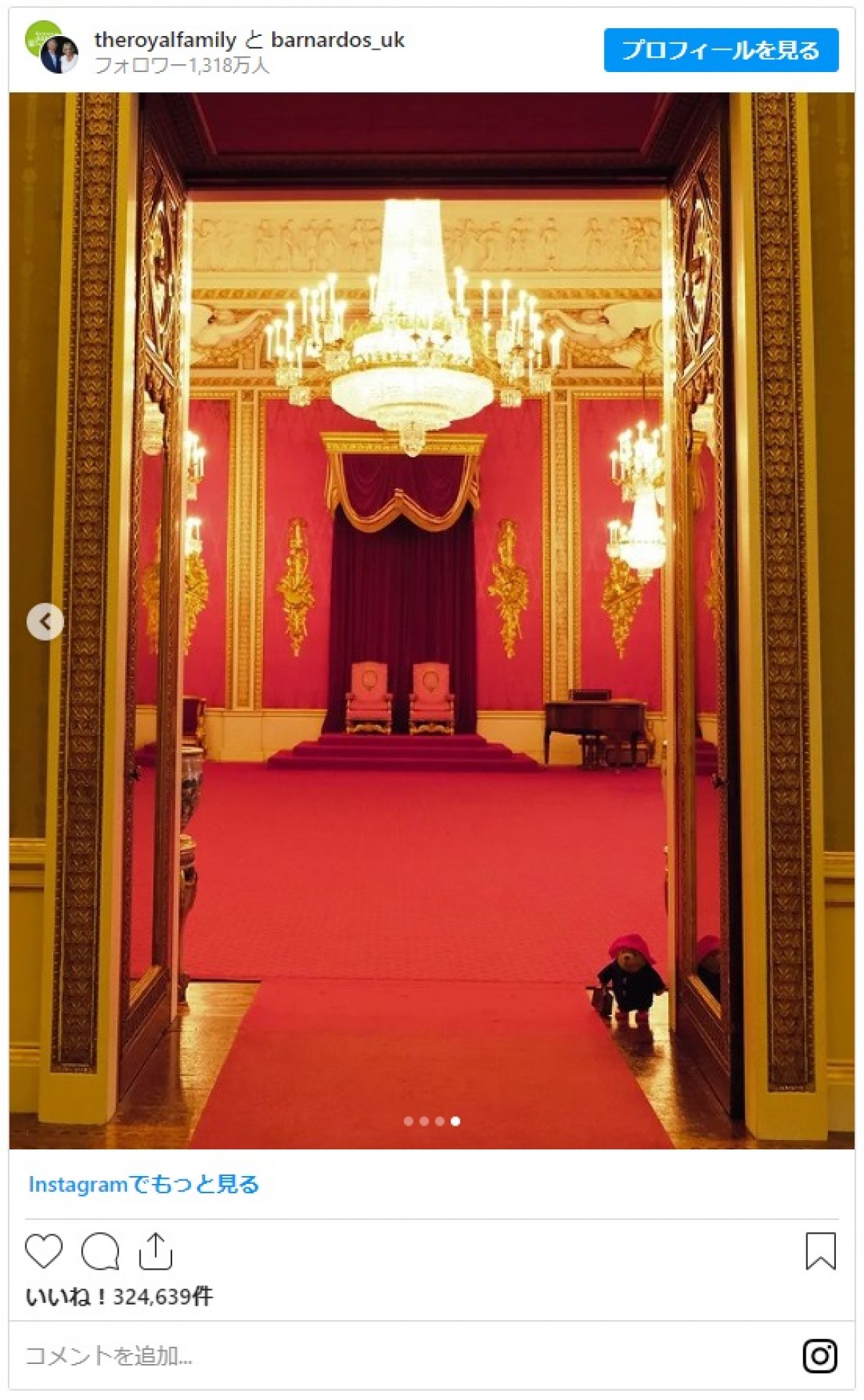This screenshot has height=1400, width=864.
Task: Go to previous photo in carousel
Action: coord(45,621)
